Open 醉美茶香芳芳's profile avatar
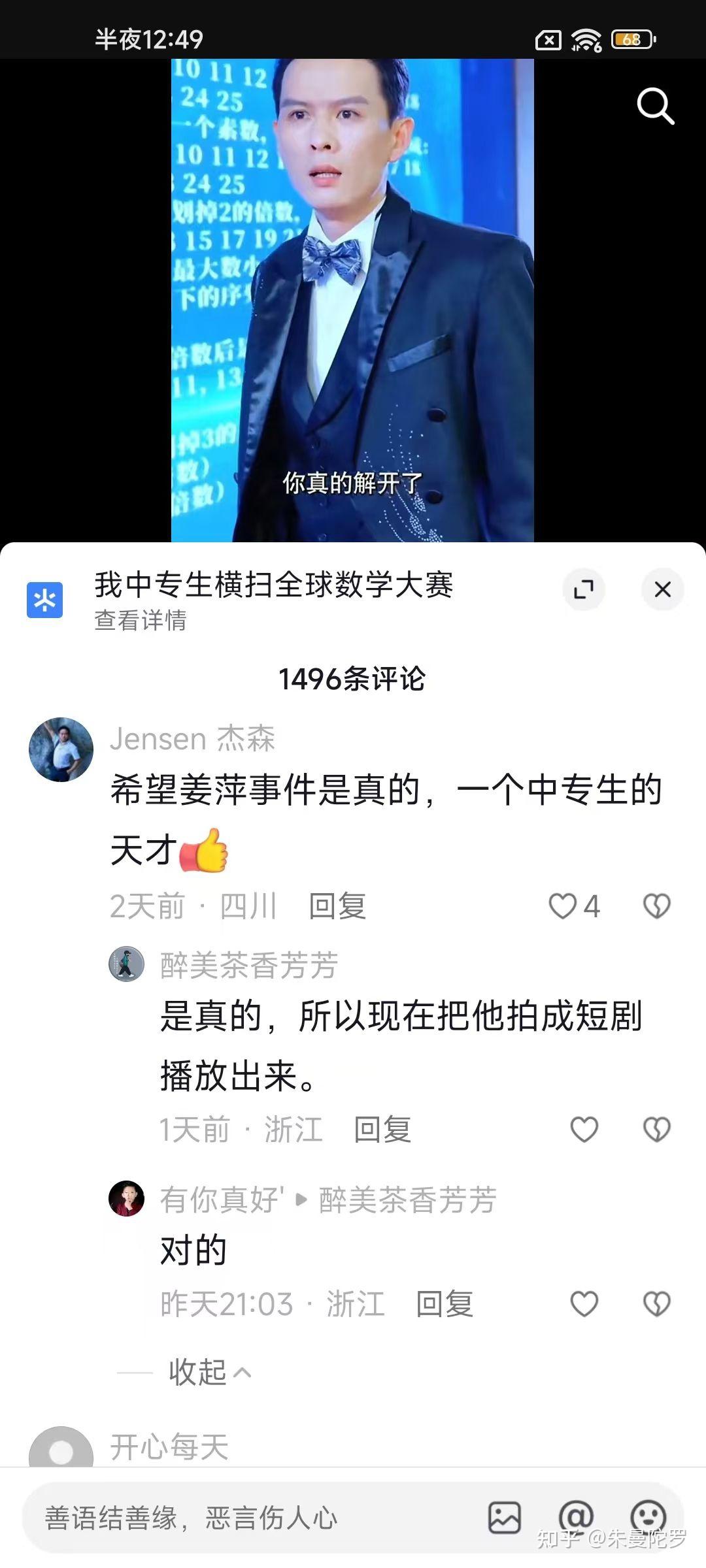Viewport: 706px width, 1568px height. point(126,964)
